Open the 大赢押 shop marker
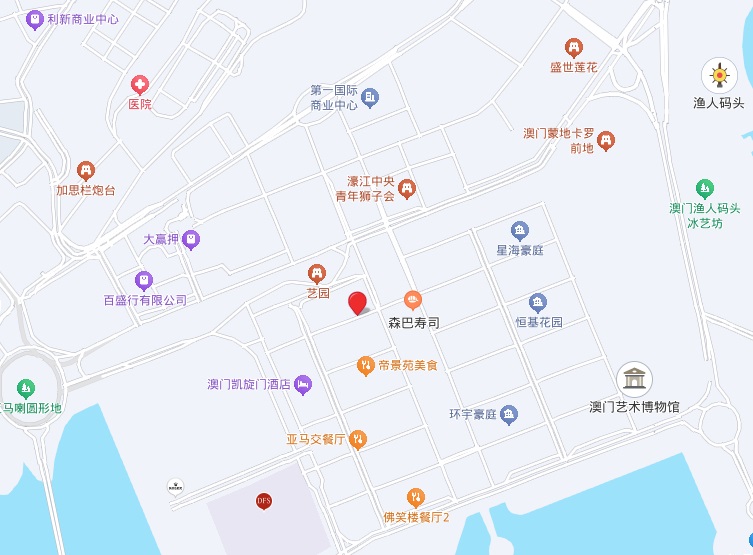The width and height of the screenshot is (753, 555). click(191, 240)
